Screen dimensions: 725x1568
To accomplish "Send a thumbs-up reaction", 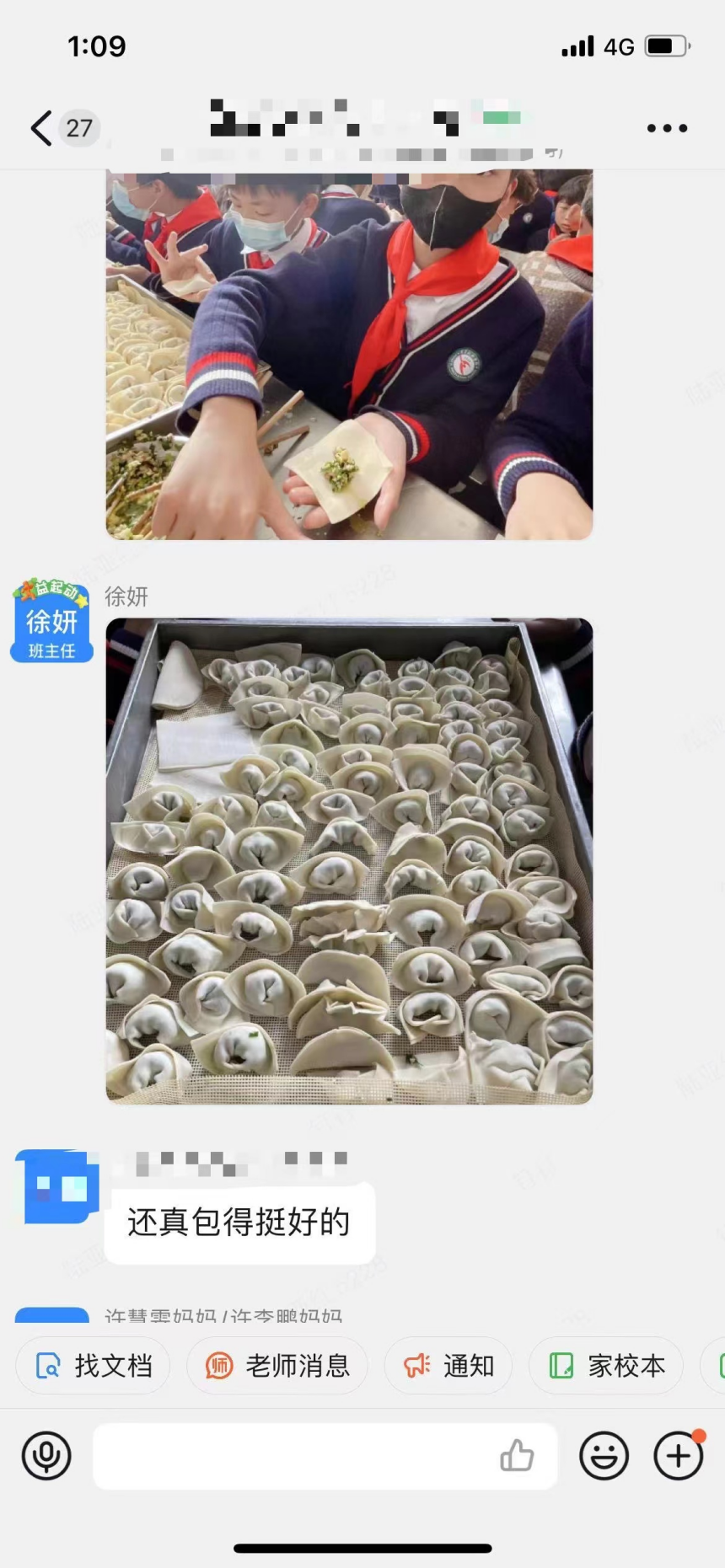I will coord(517,1455).
